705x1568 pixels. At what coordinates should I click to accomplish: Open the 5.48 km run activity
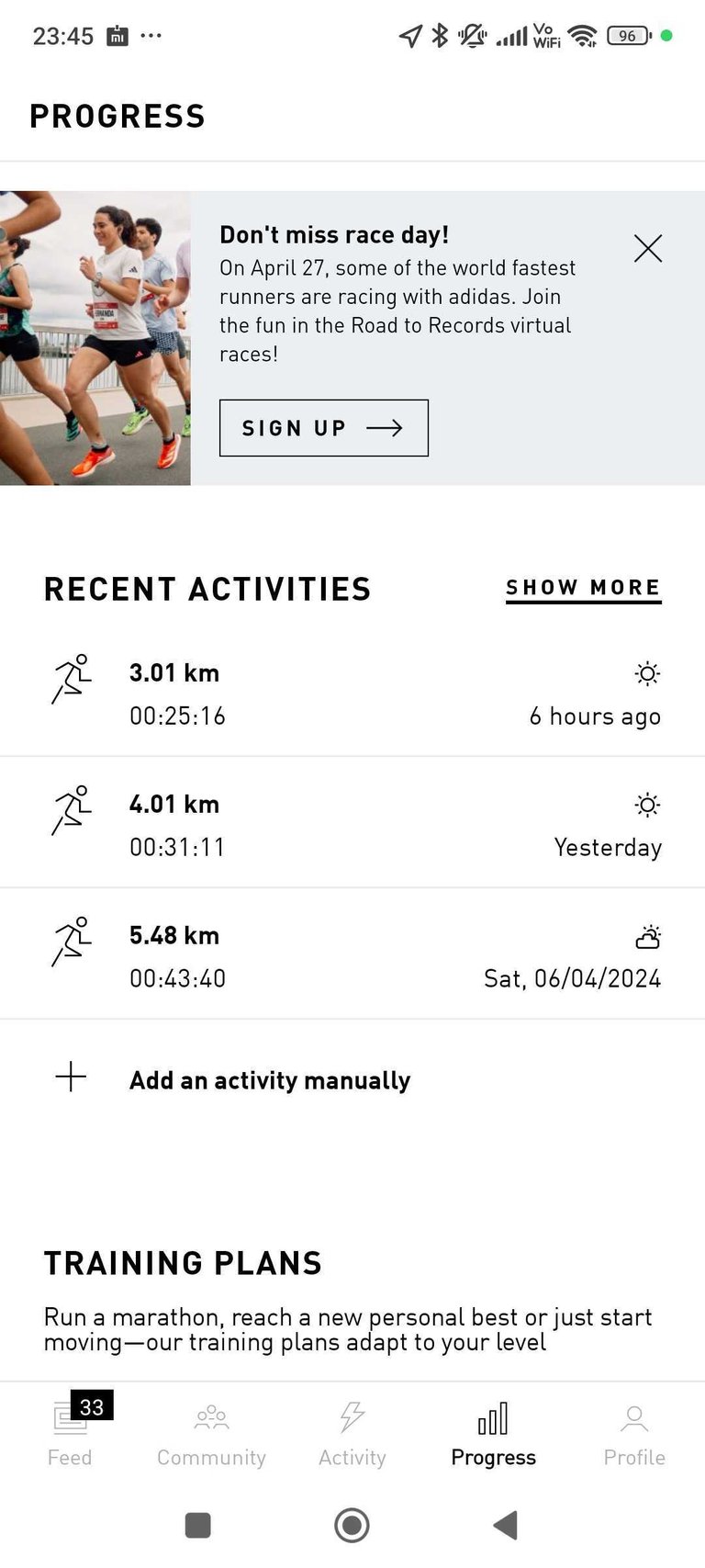tap(352, 954)
